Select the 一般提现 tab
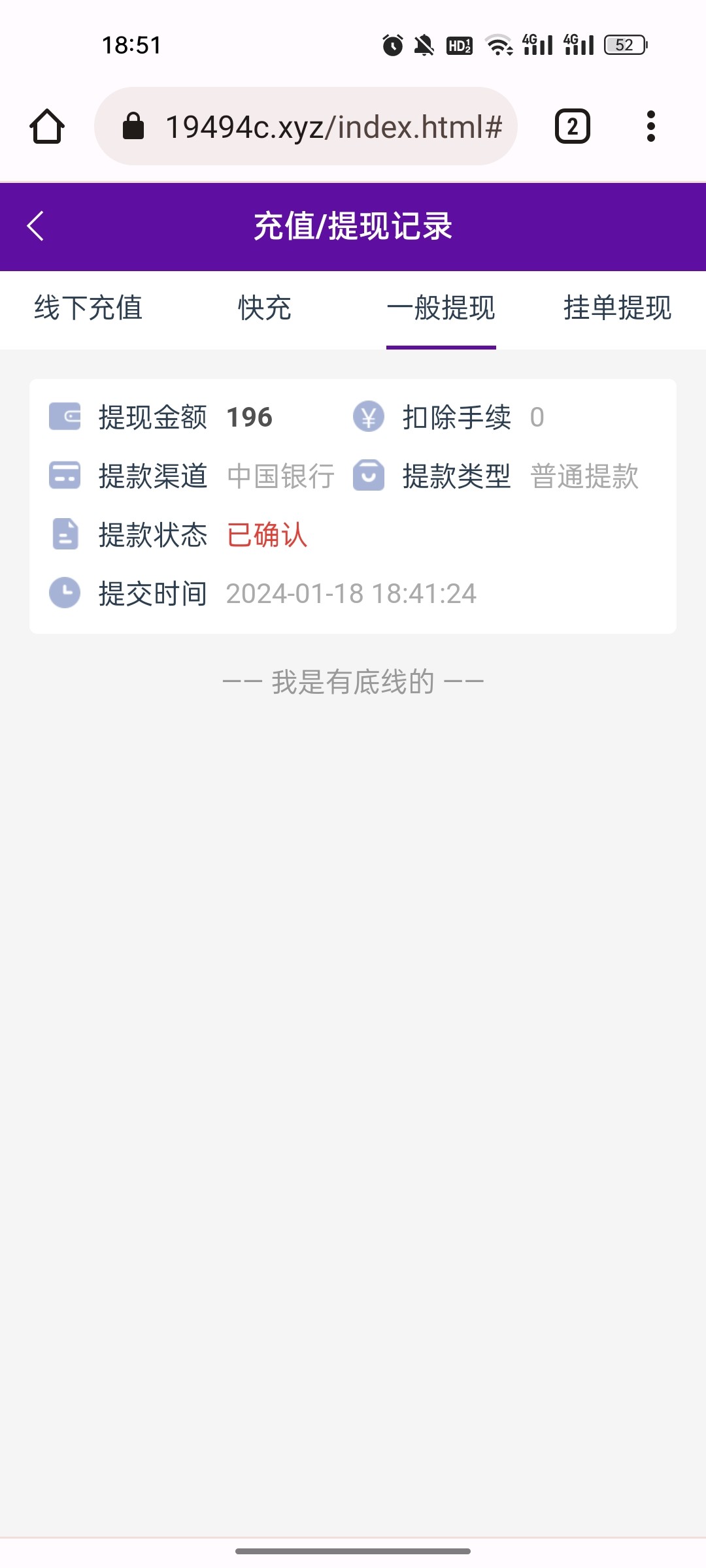 click(x=441, y=310)
